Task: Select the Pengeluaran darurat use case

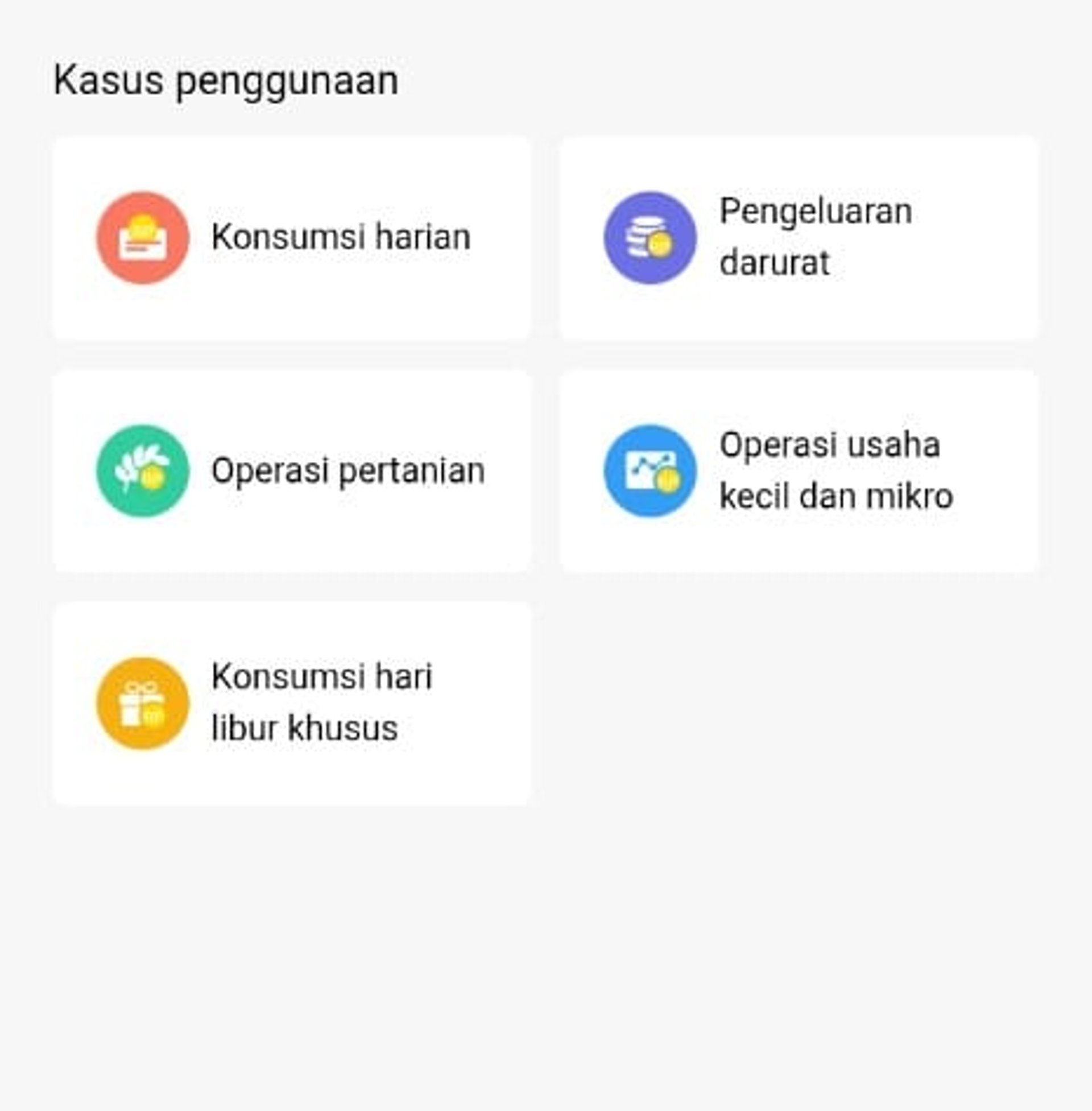Action: (799, 238)
